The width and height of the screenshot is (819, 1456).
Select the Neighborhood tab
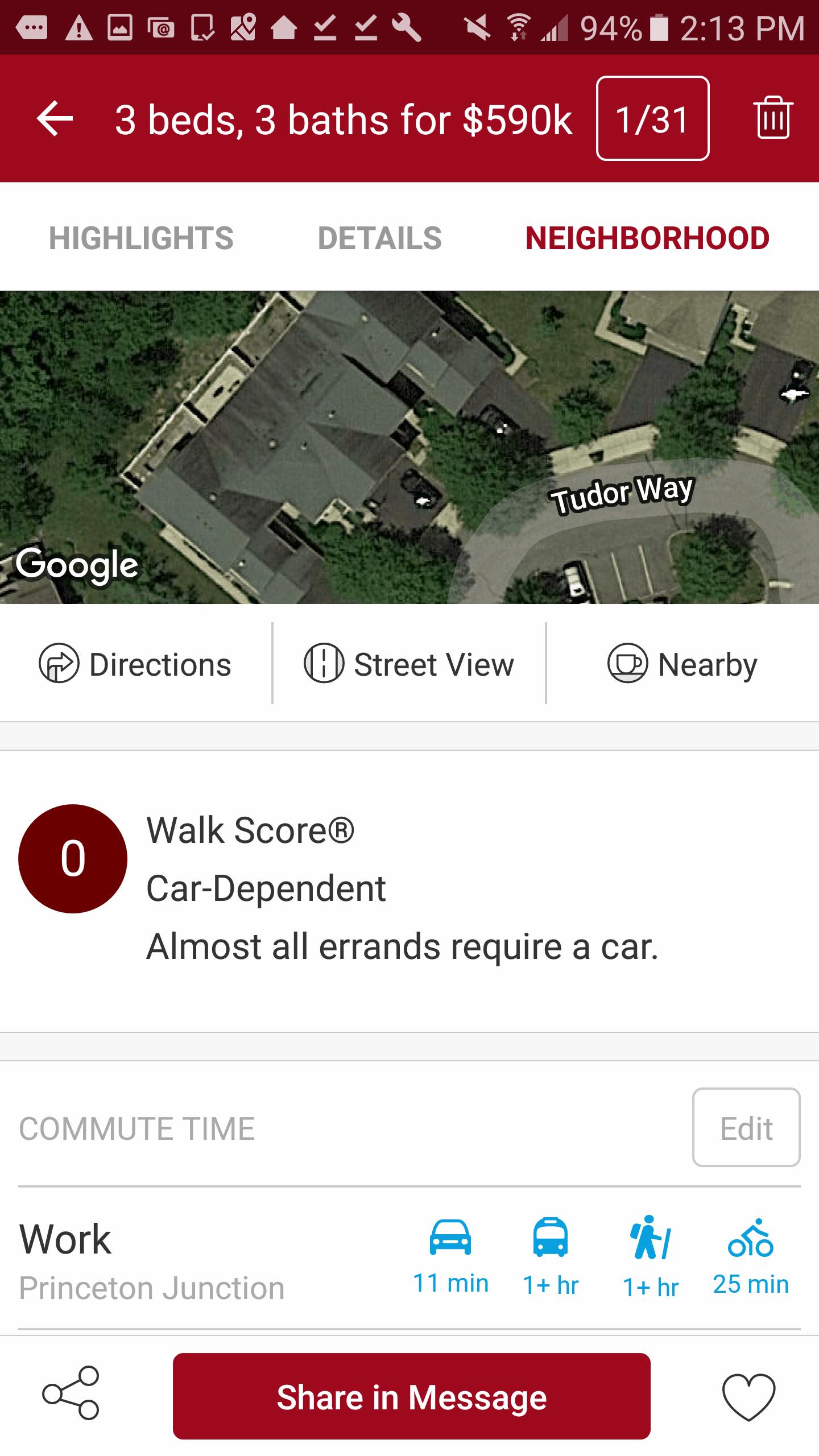[x=647, y=238]
